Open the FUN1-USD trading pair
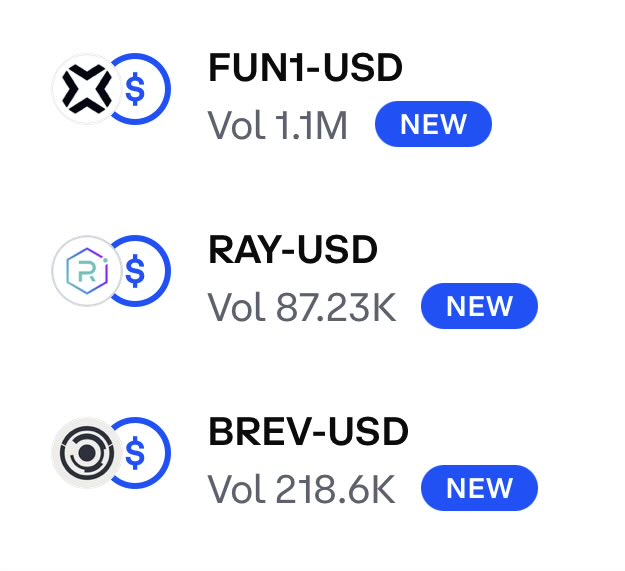 (x=305, y=69)
